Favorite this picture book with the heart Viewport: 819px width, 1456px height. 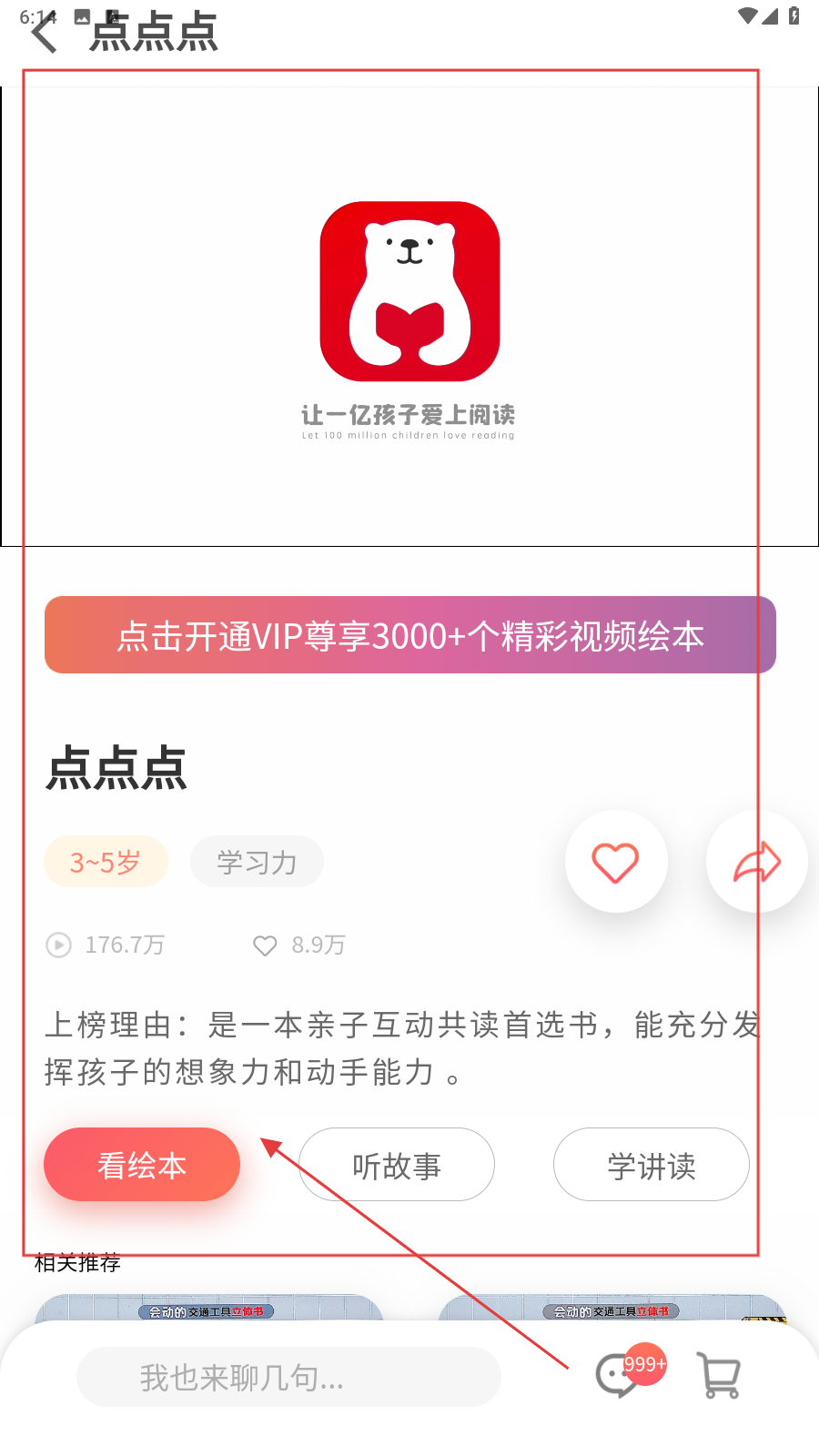(x=616, y=862)
